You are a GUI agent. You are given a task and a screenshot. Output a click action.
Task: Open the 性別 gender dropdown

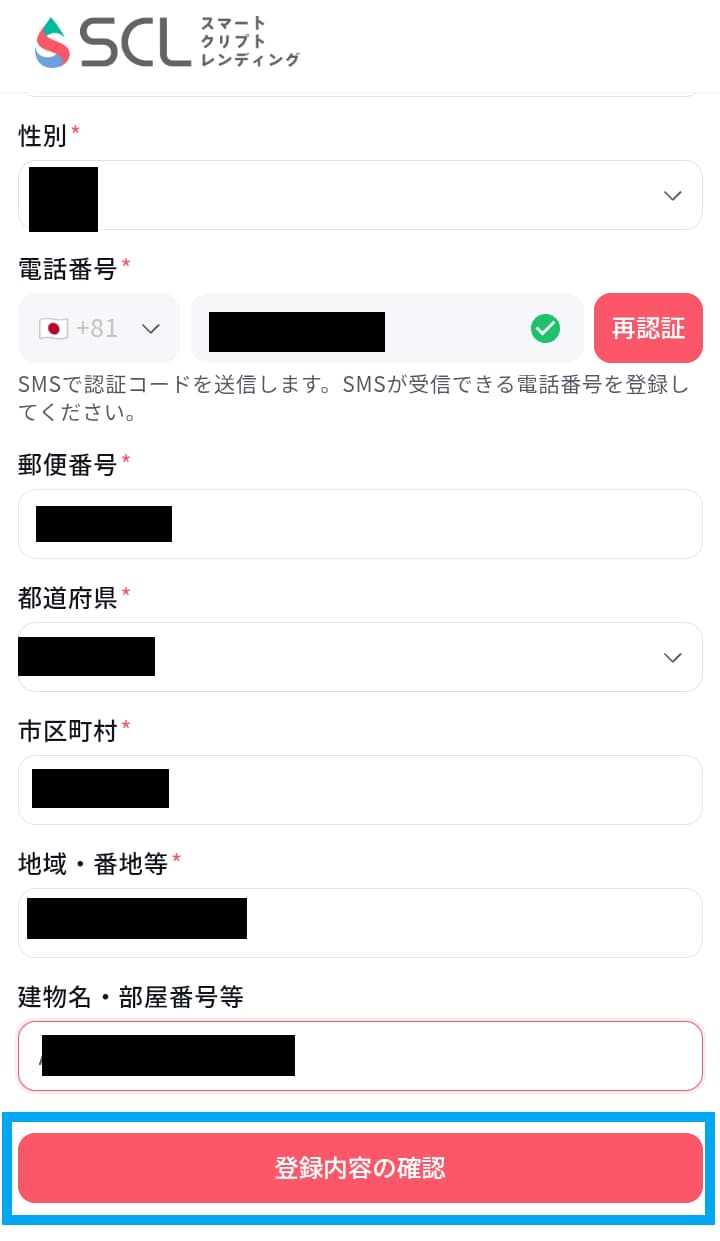pyautogui.click(x=360, y=195)
